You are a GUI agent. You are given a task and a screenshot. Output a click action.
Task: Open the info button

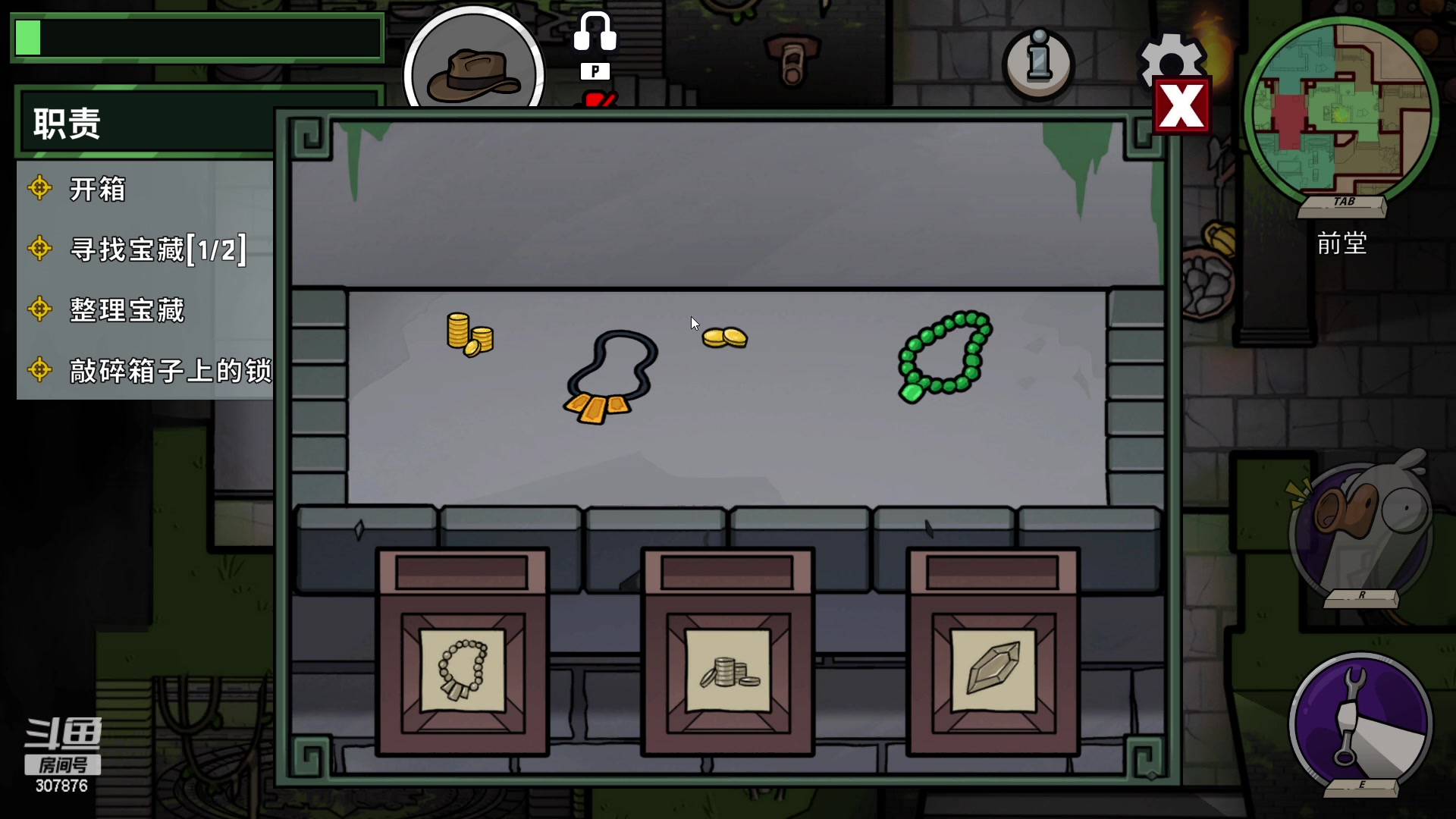tap(1038, 64)
